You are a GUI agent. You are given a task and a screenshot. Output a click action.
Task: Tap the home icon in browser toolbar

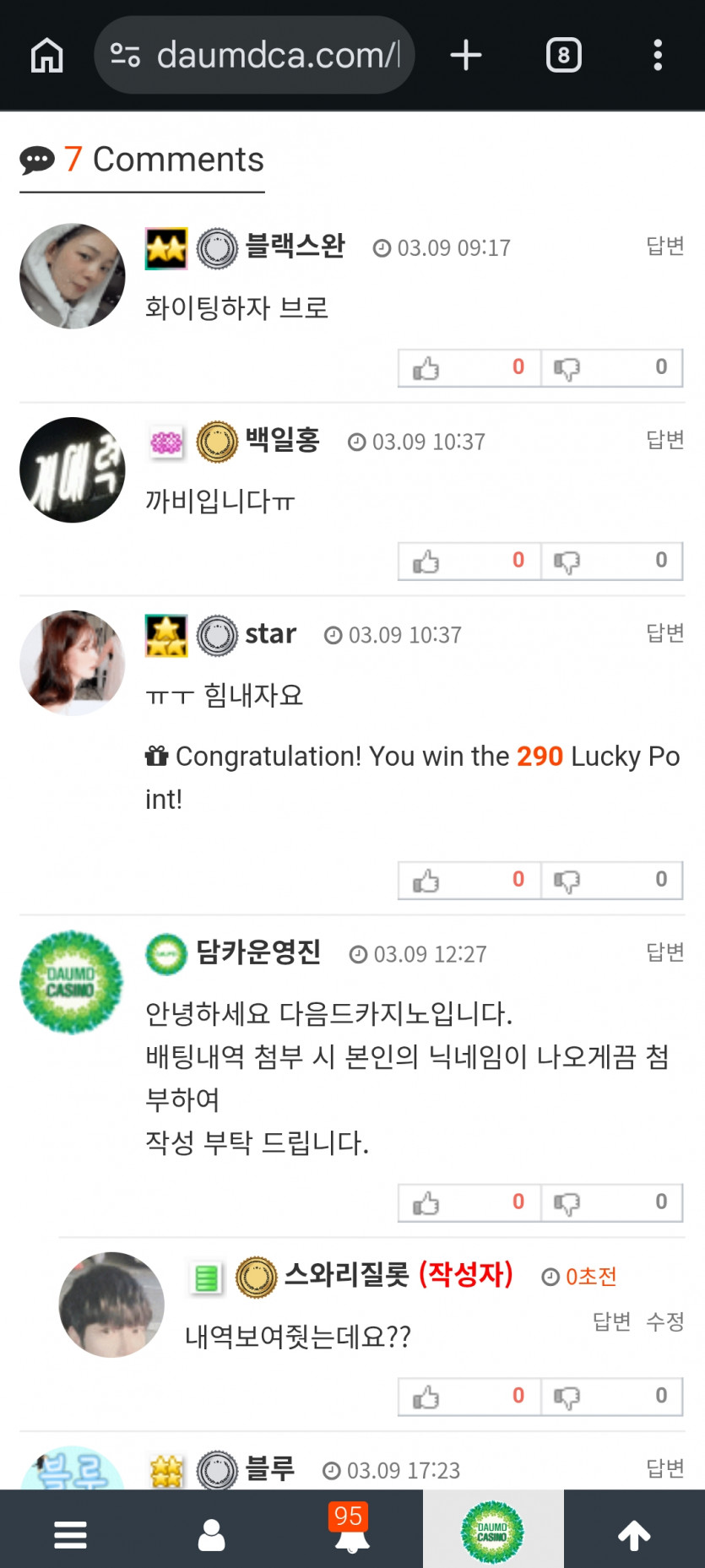[46, 54]
